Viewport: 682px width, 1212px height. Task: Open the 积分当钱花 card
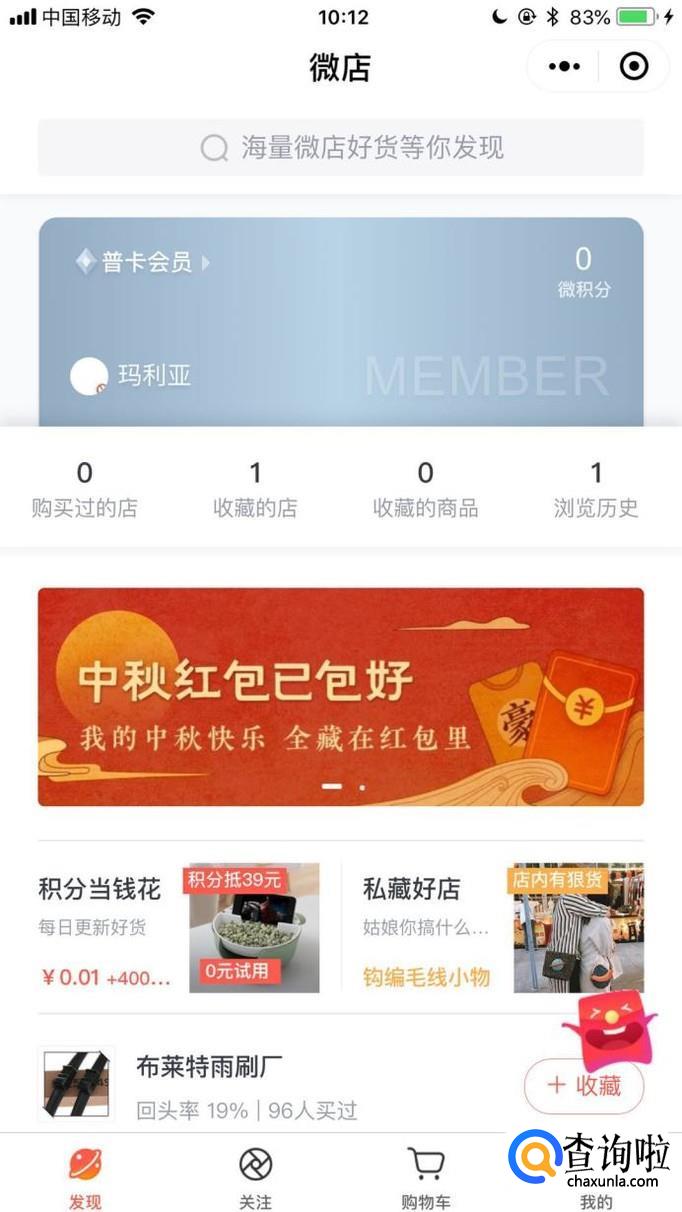coord(179,927)
